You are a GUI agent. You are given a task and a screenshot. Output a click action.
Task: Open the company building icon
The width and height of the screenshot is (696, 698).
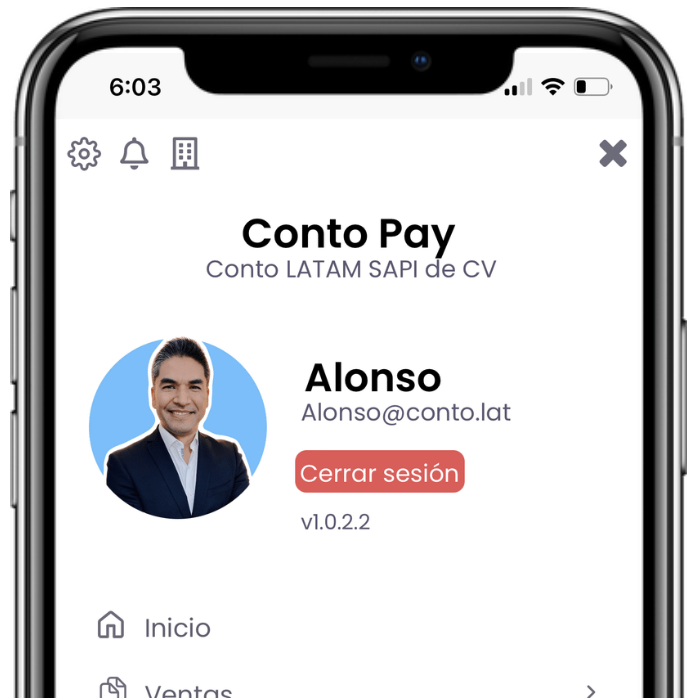[185, 153]
